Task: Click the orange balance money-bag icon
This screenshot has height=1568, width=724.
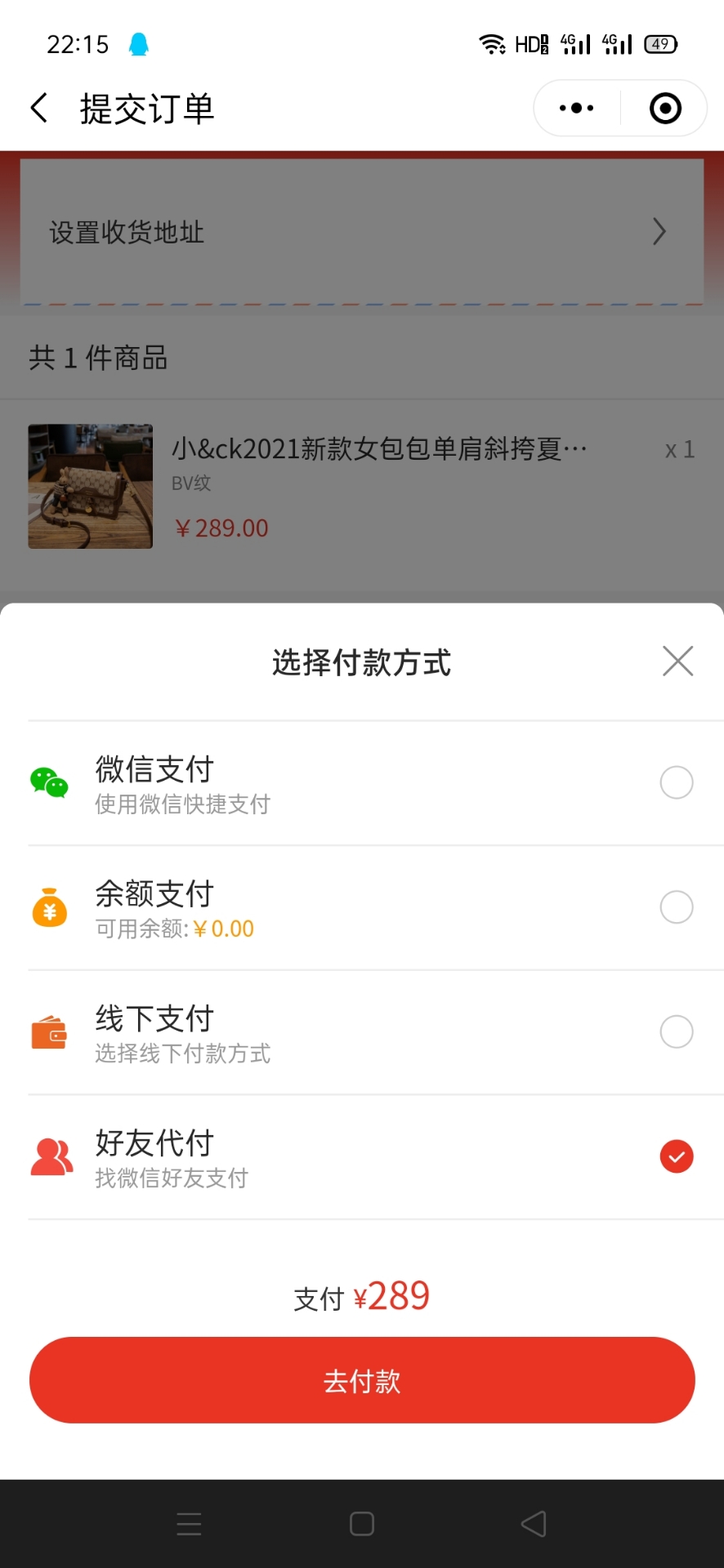Action: point(49,907)
